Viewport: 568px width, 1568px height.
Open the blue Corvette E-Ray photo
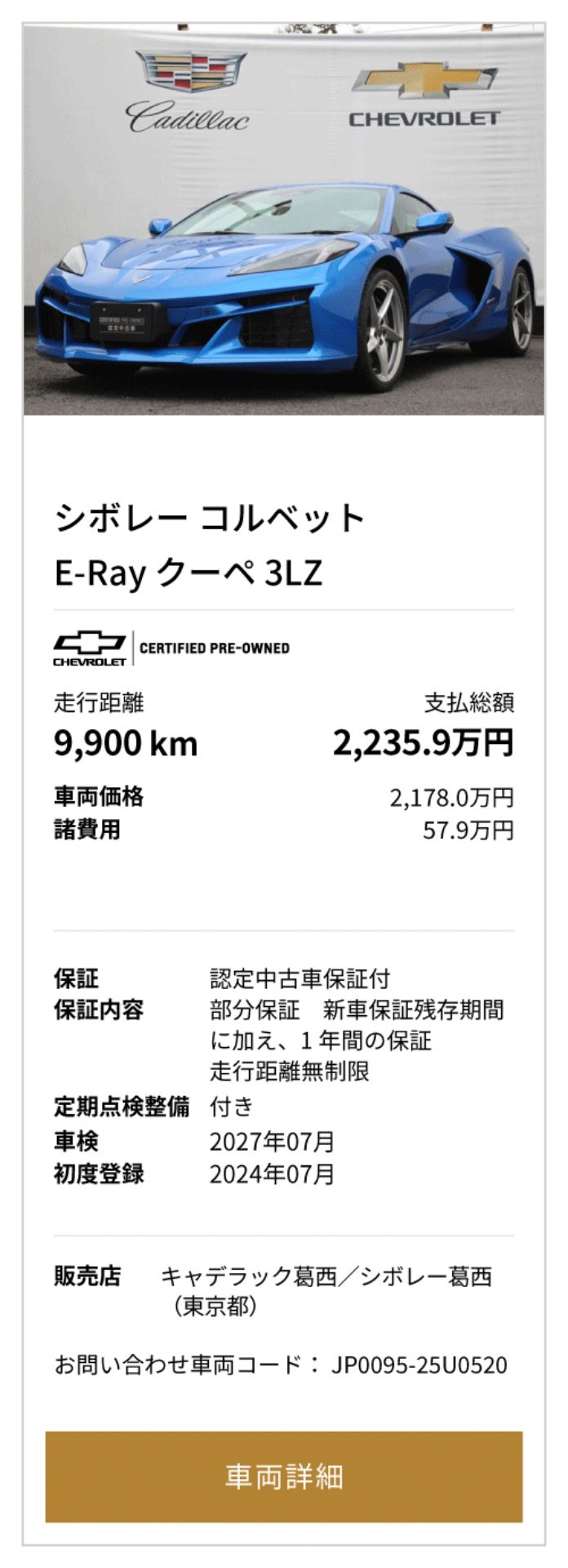point(283,220)
